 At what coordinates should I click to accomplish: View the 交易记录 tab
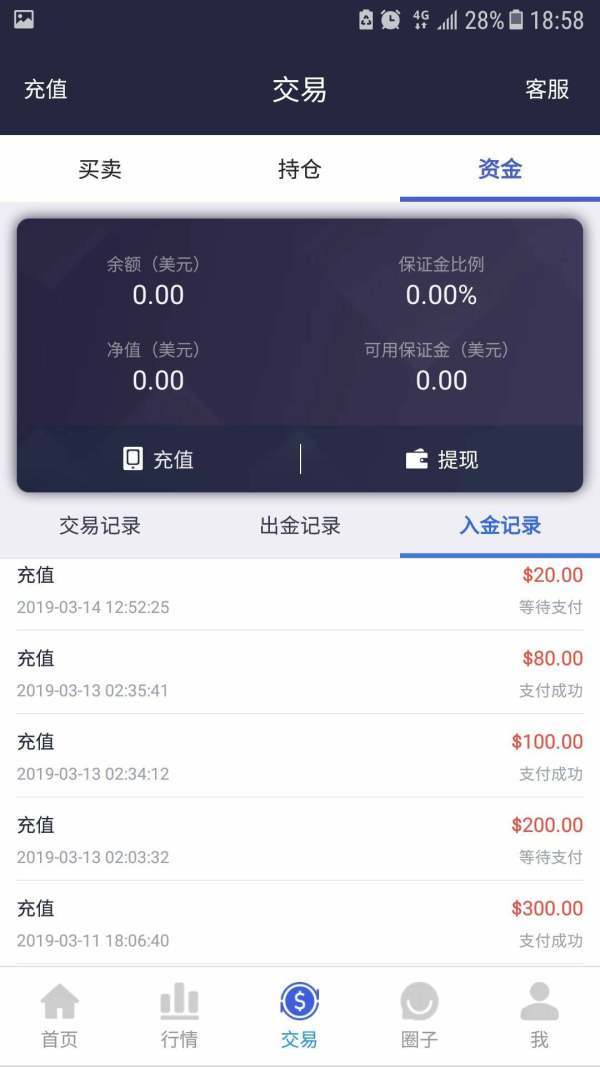(100, 525)
